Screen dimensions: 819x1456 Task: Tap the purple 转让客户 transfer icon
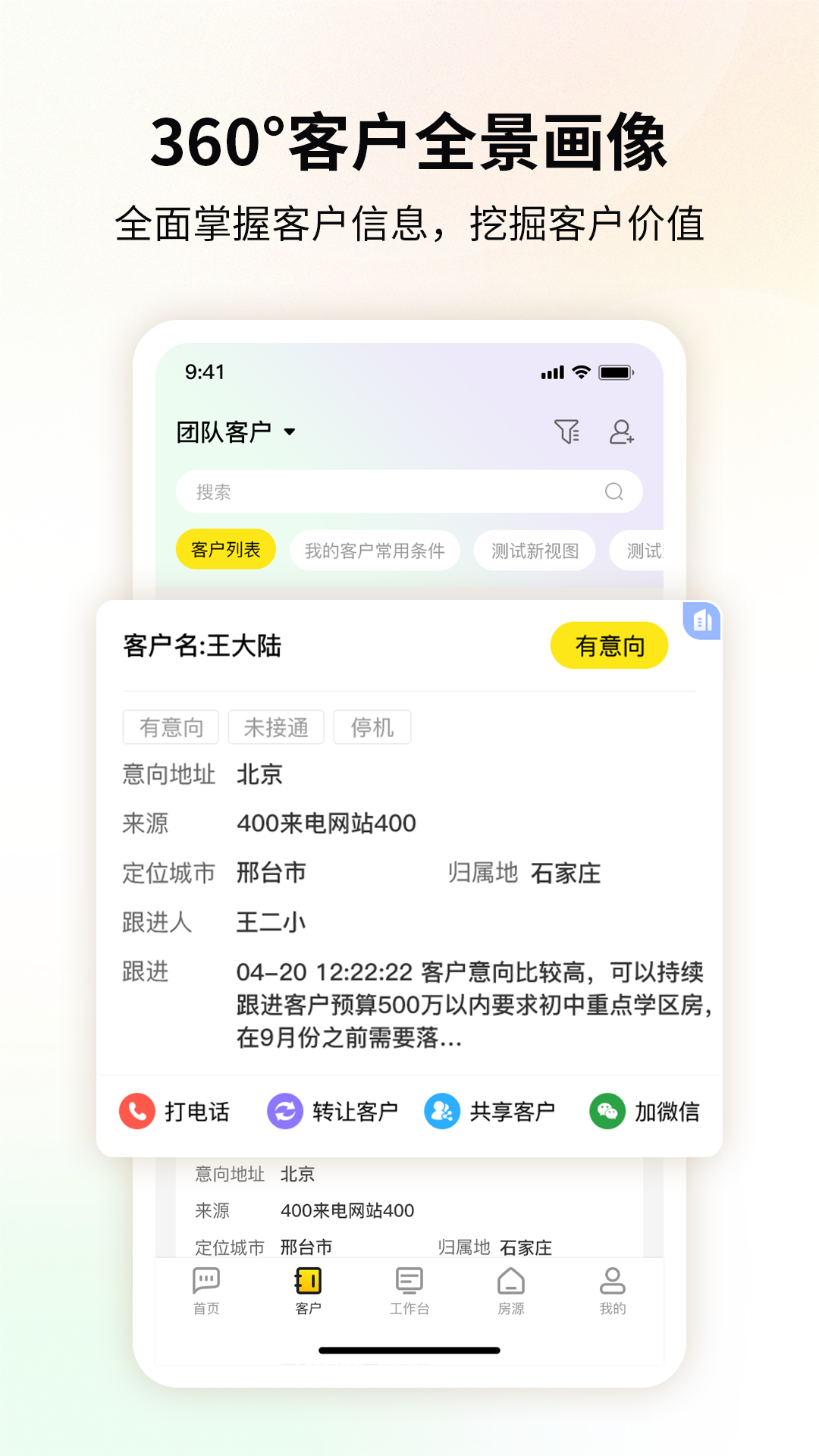tap(284, 1110)
